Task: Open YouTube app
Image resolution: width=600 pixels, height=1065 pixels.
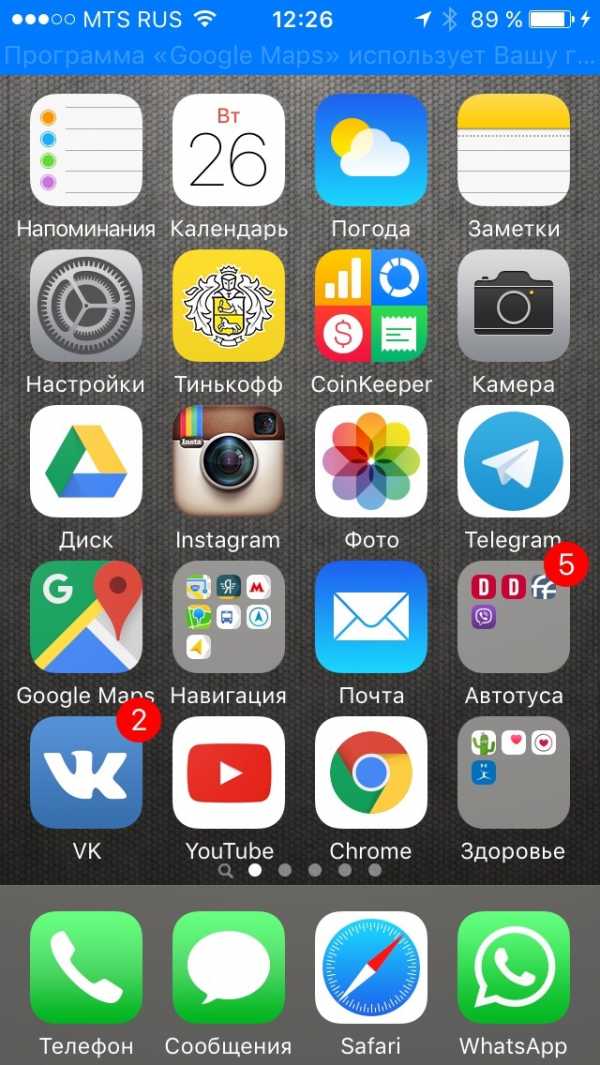Action: [228, 773]
